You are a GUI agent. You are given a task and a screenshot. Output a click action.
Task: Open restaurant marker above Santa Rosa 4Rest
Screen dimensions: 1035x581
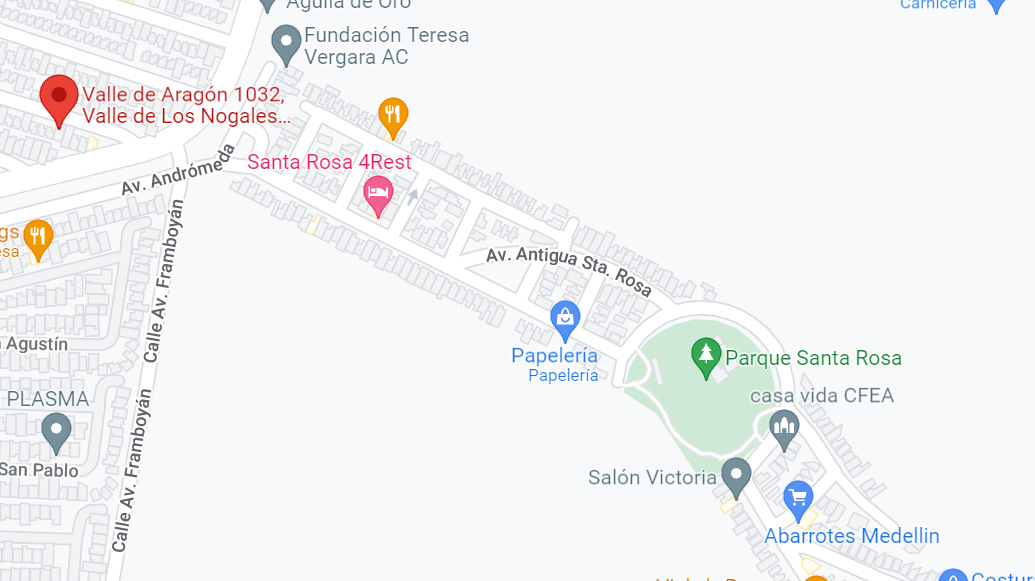tap(393, 116)
